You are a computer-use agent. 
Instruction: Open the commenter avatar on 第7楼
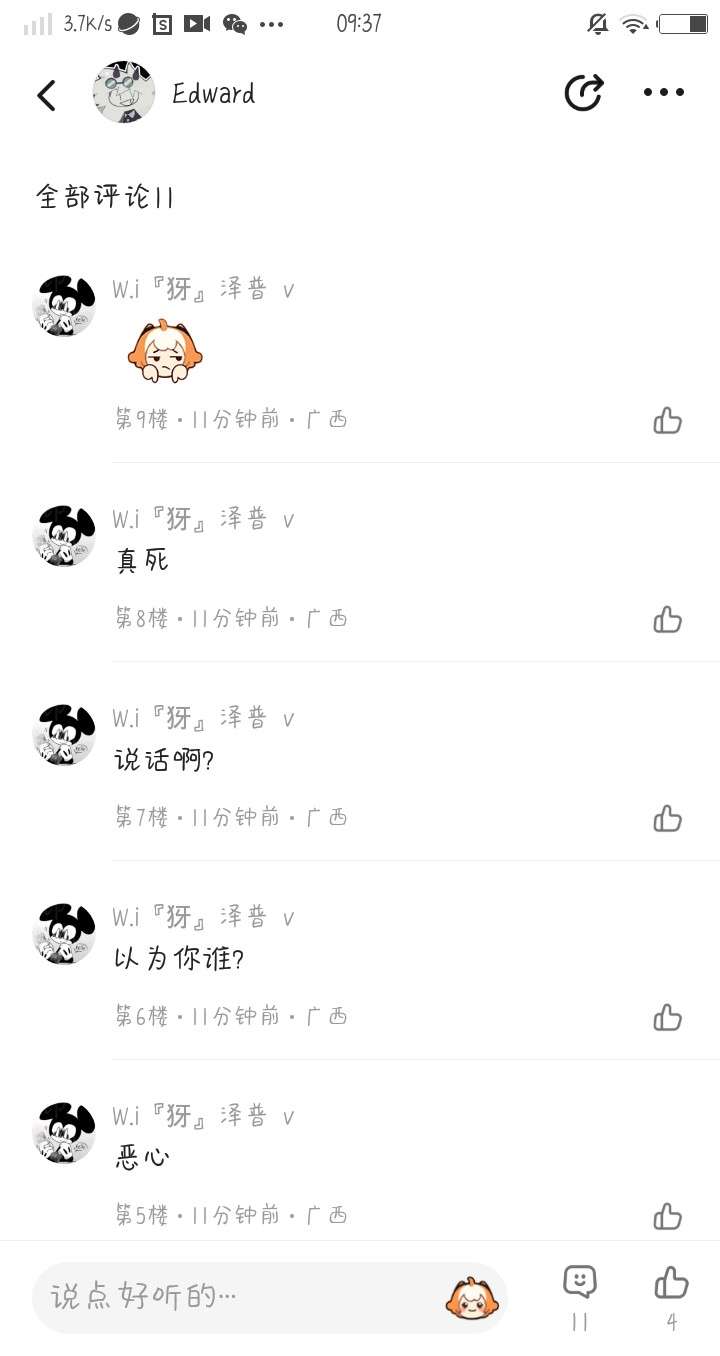(x=64, y=734)
